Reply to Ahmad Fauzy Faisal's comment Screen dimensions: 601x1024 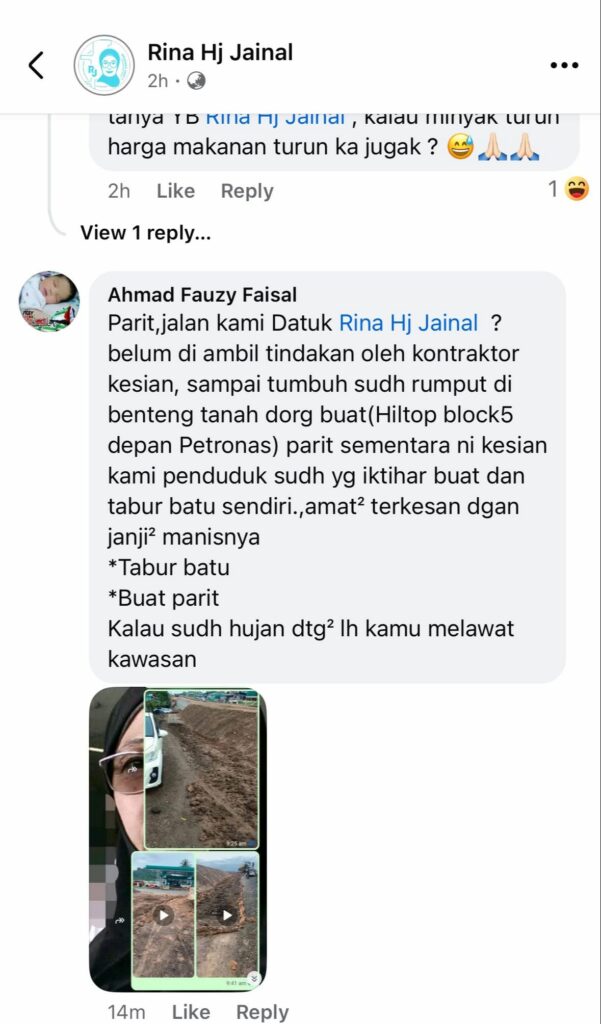click(262, 1012)
